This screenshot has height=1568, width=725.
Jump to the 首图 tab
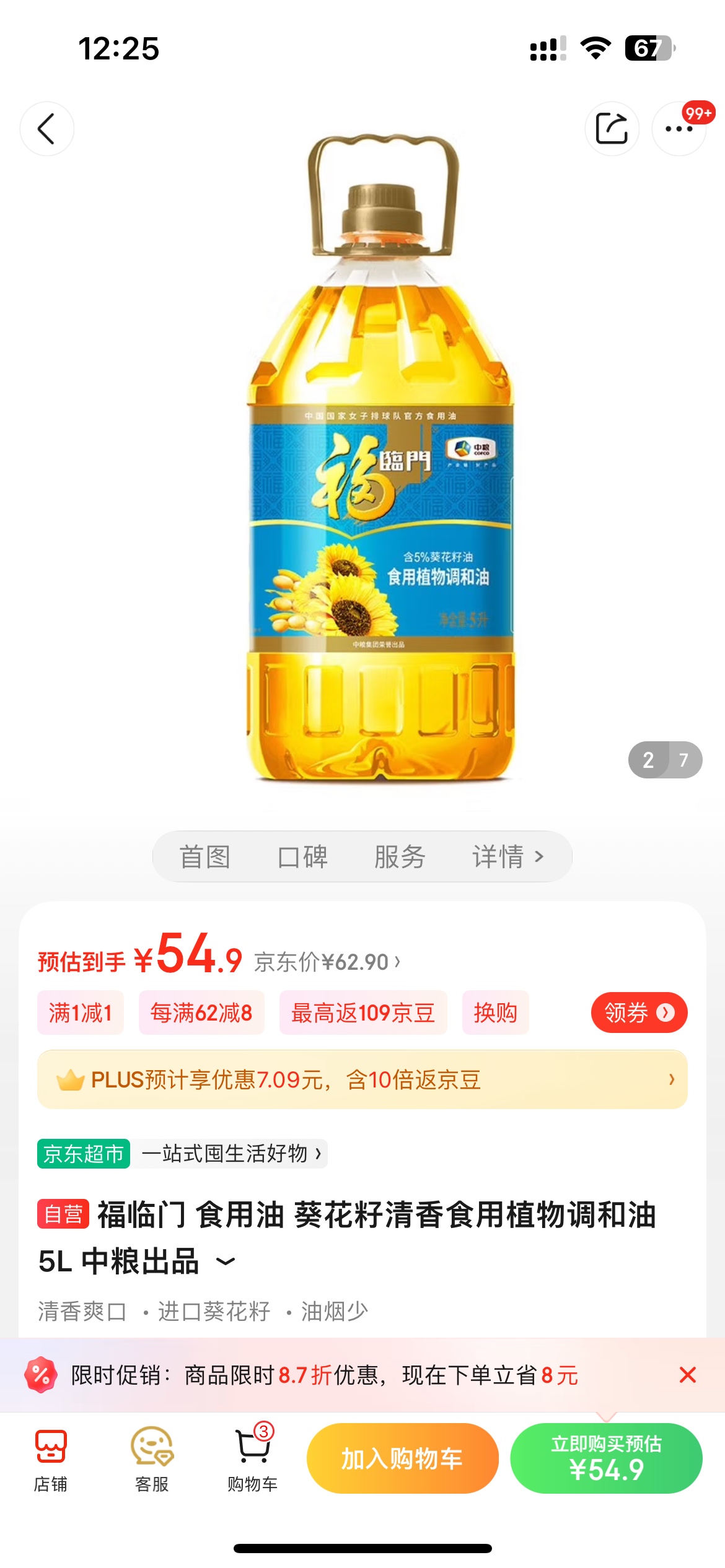click(205, 857)
